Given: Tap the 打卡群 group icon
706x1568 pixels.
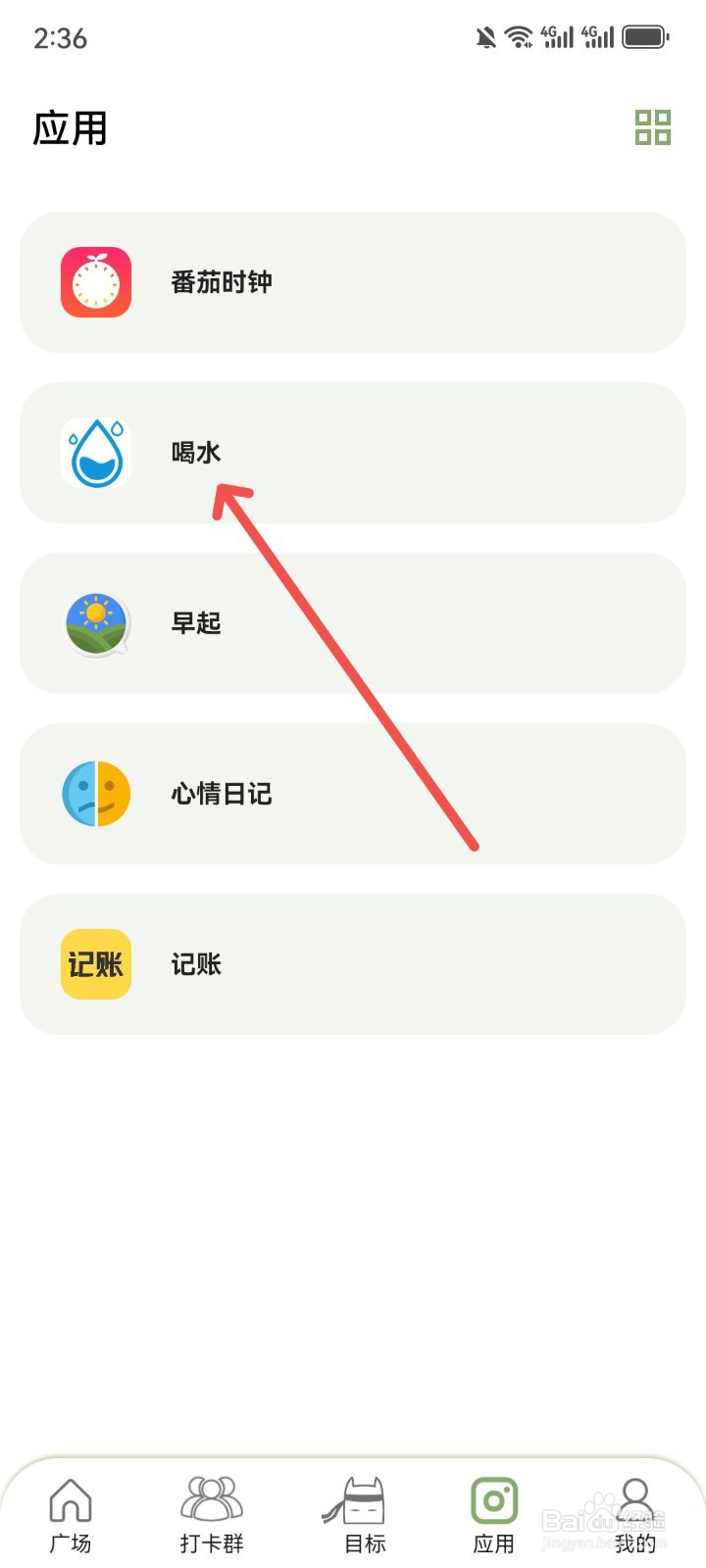Looking at the screenshot, I should [210, 1496].
